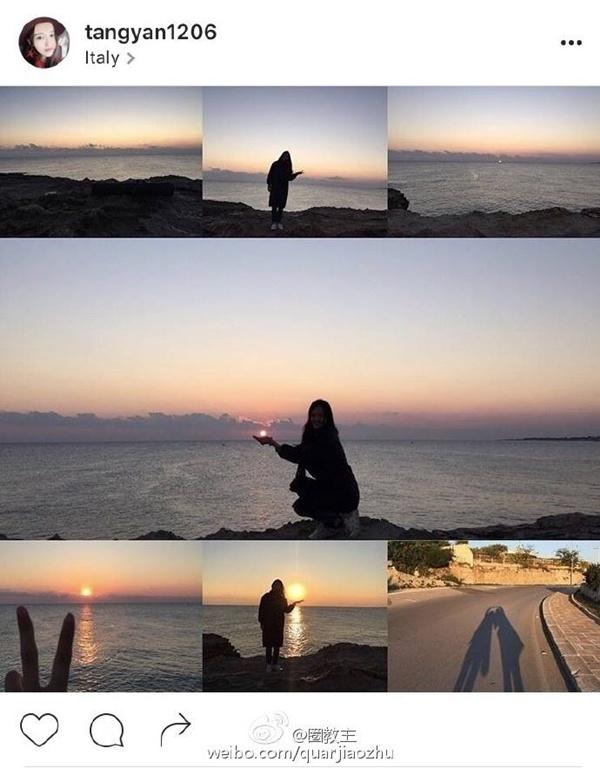Open the post's three-dot options menu

tap(571, 43)
